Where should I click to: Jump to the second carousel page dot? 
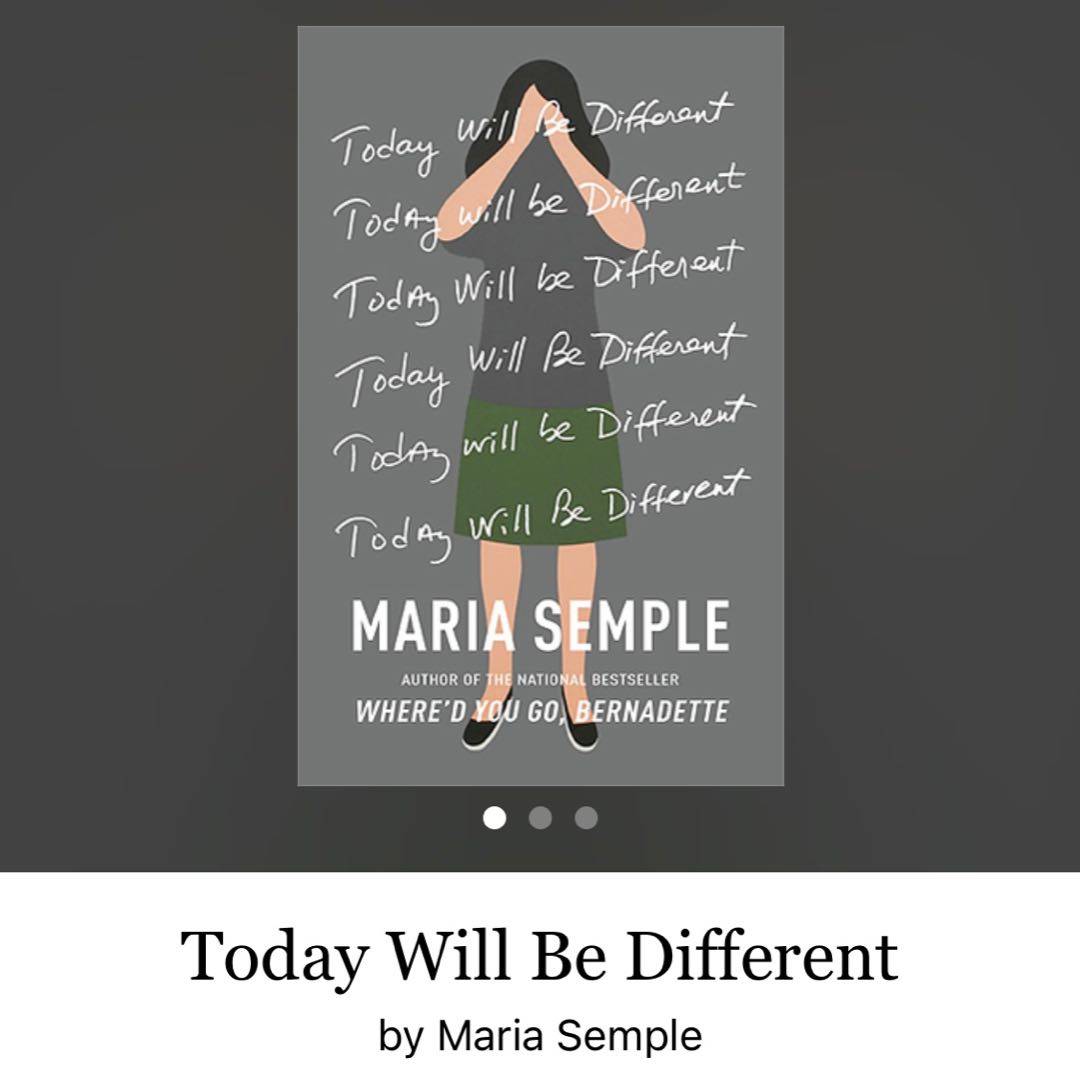pos(540,818)
